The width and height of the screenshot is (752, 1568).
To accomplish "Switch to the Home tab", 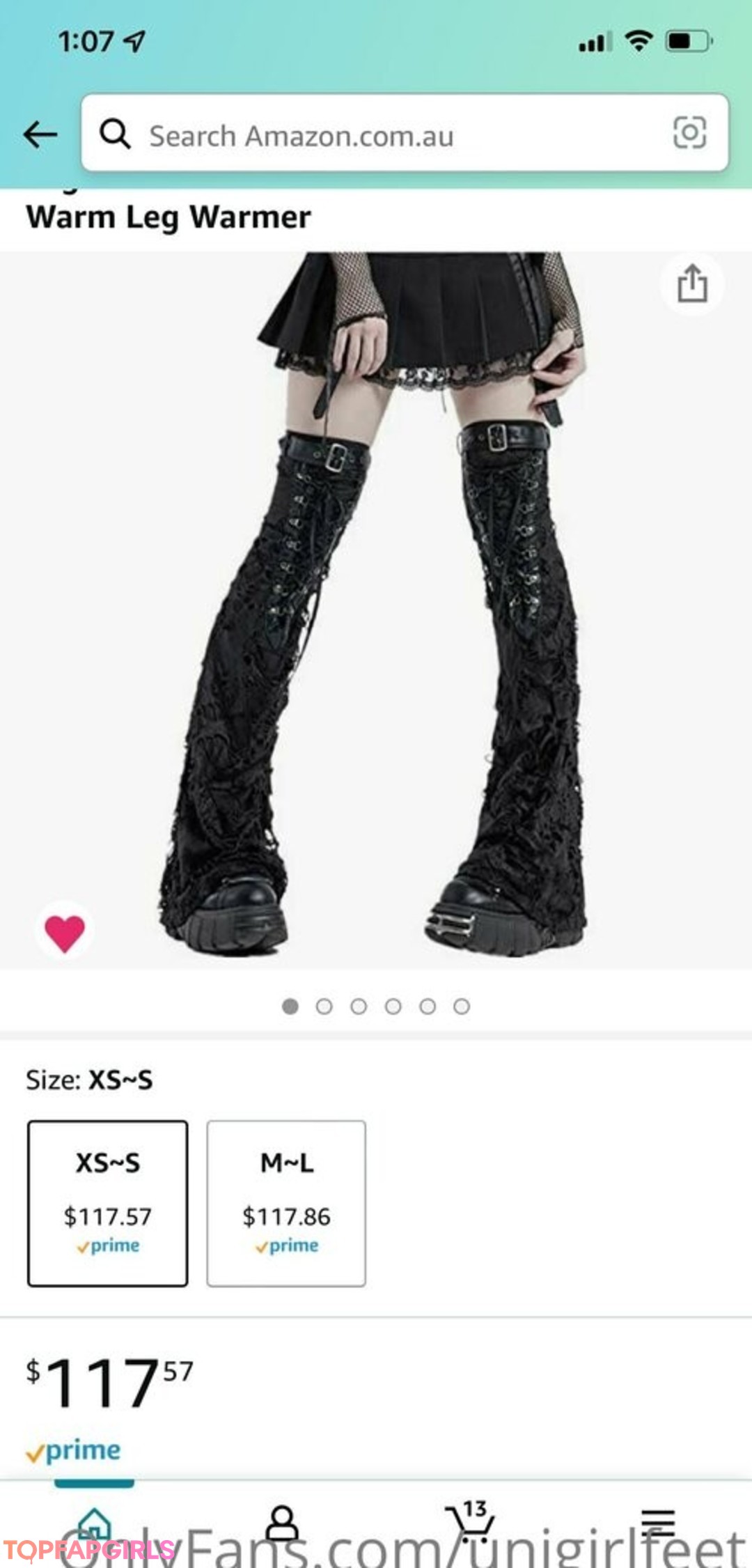I will [95, 1524].
